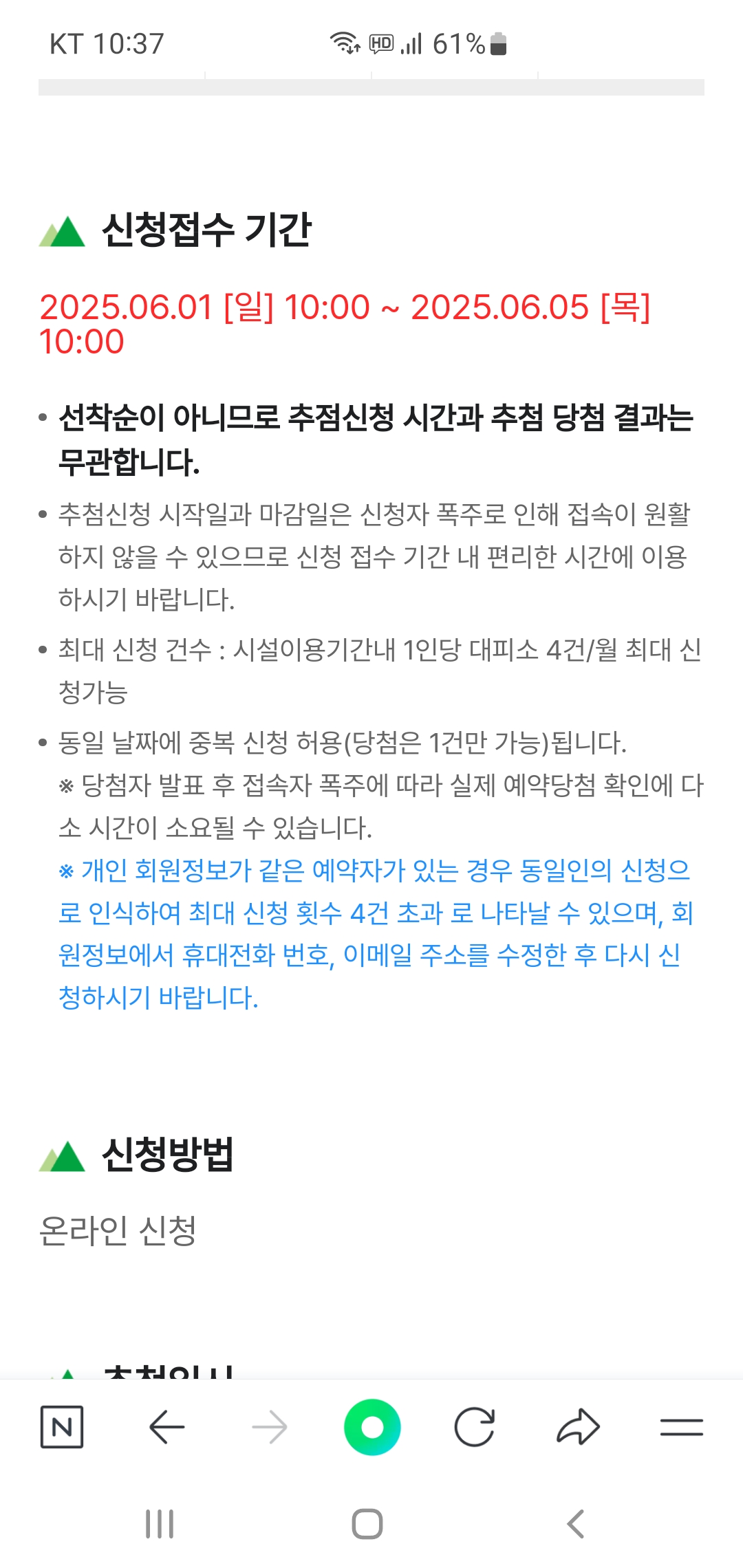The height and width of the screenshot is (1568, 743).
Task: Open the browser menu with two lines
Action: [681, 1428]
